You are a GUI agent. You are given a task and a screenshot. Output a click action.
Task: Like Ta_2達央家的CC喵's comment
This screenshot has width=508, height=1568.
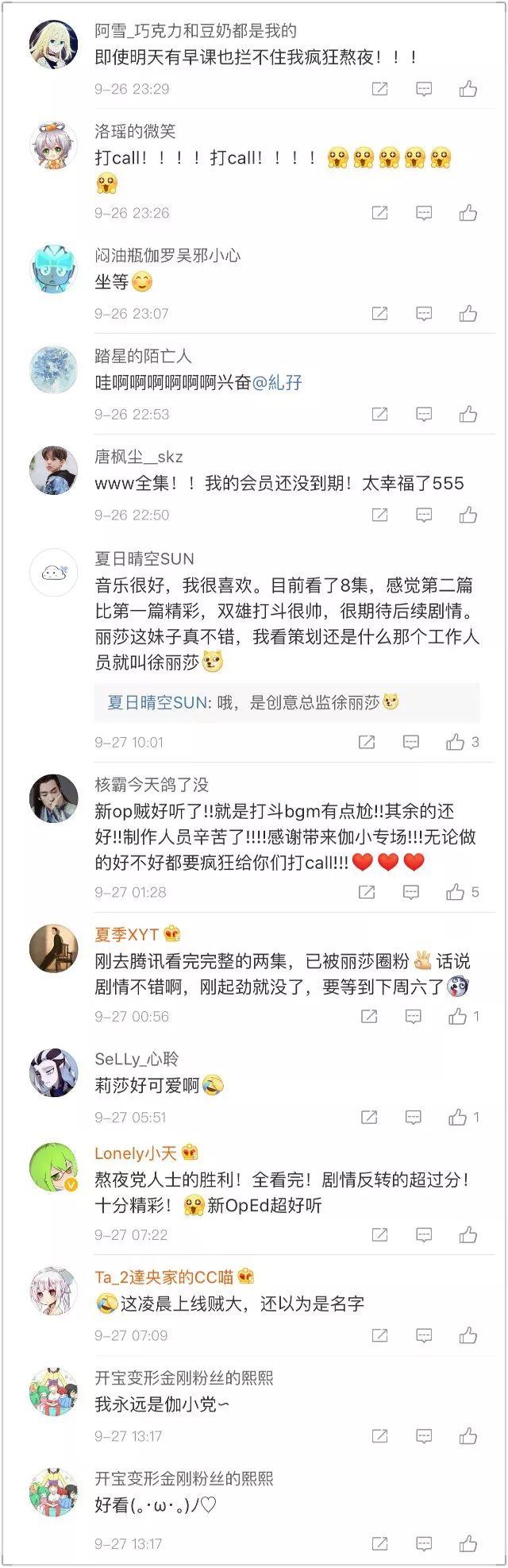(468, 1334)
